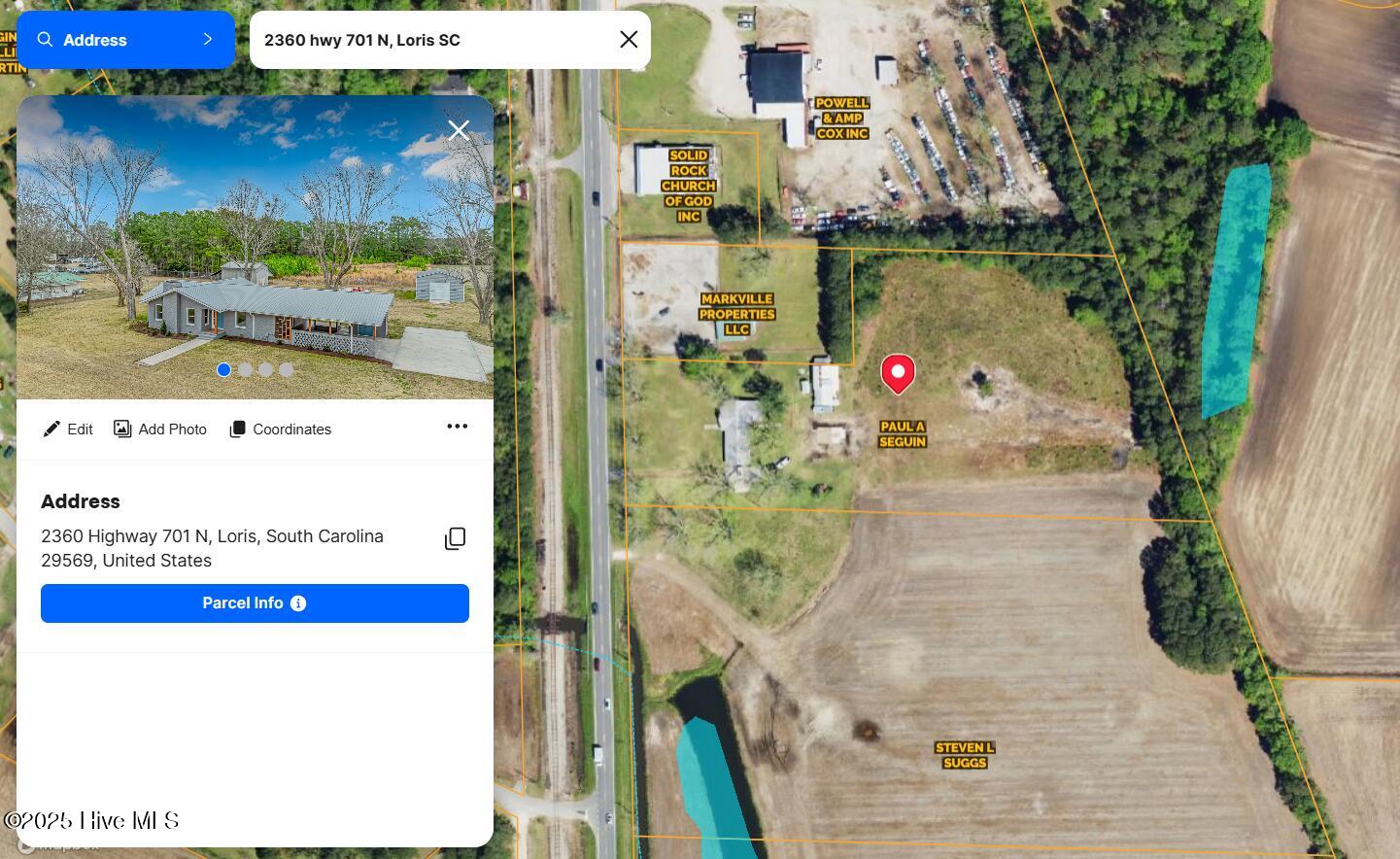1400x859 pixels.
Task: Select the red location pin on the map
Action: [x=898, y=373]
